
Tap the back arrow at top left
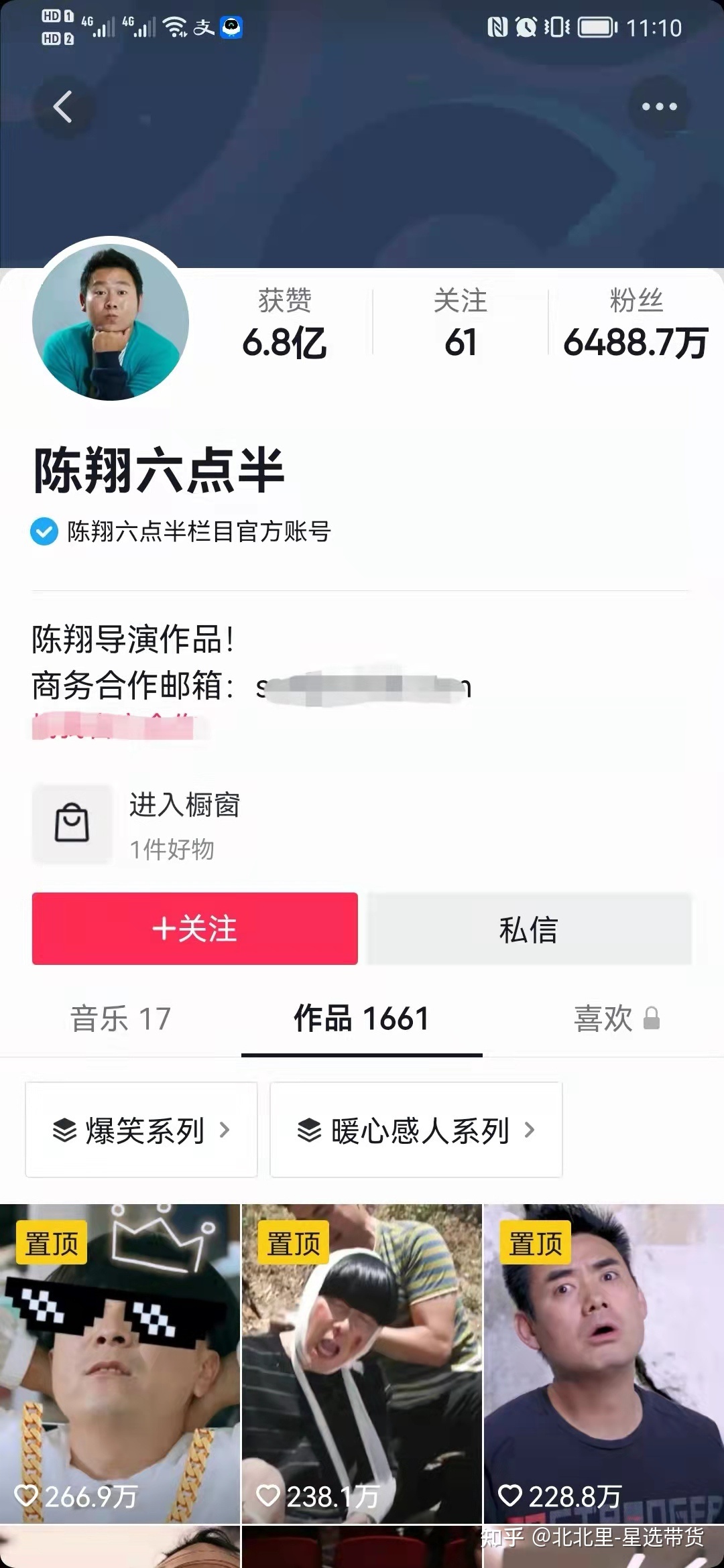click(x=64, y=107)
